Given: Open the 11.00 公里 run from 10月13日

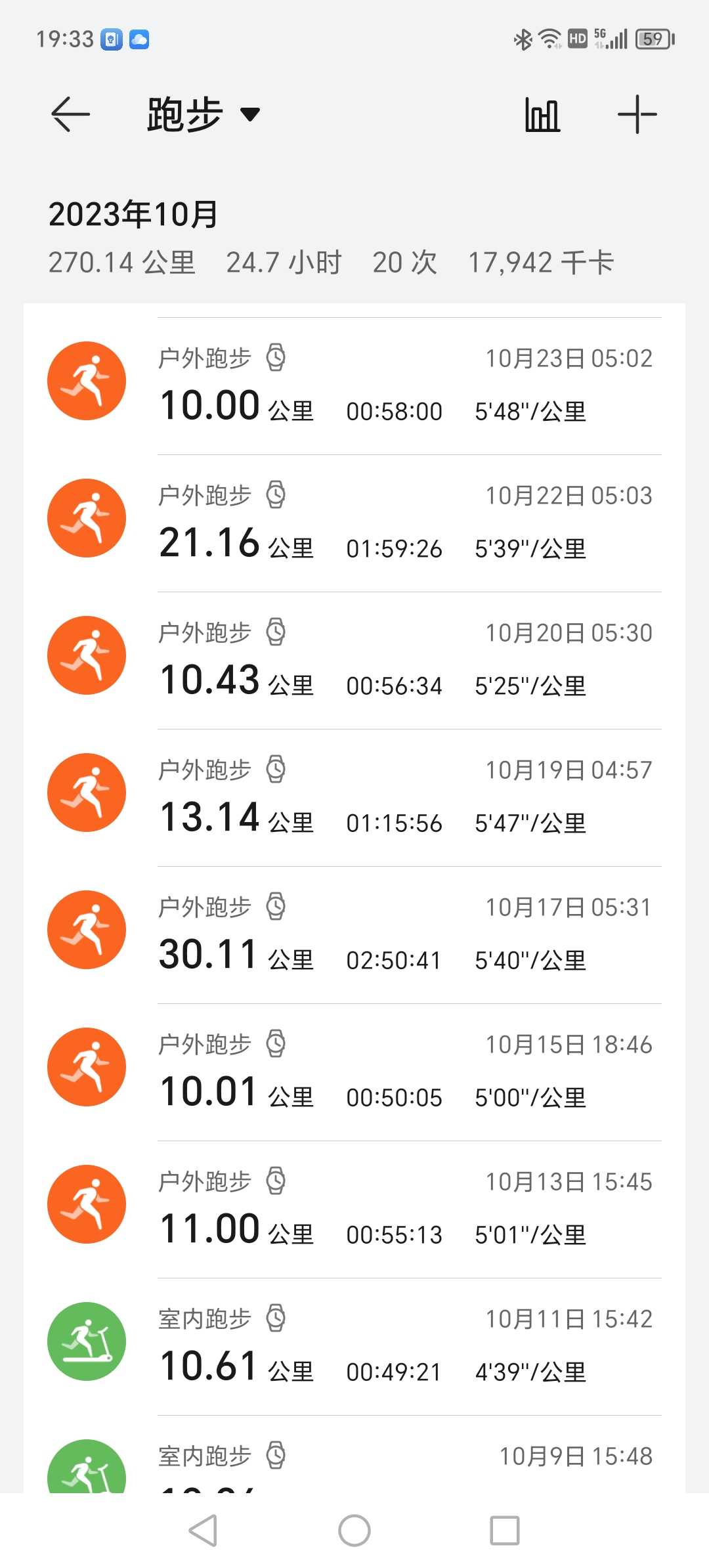Looking at the screenshot, I should [x=354, y=1209].
